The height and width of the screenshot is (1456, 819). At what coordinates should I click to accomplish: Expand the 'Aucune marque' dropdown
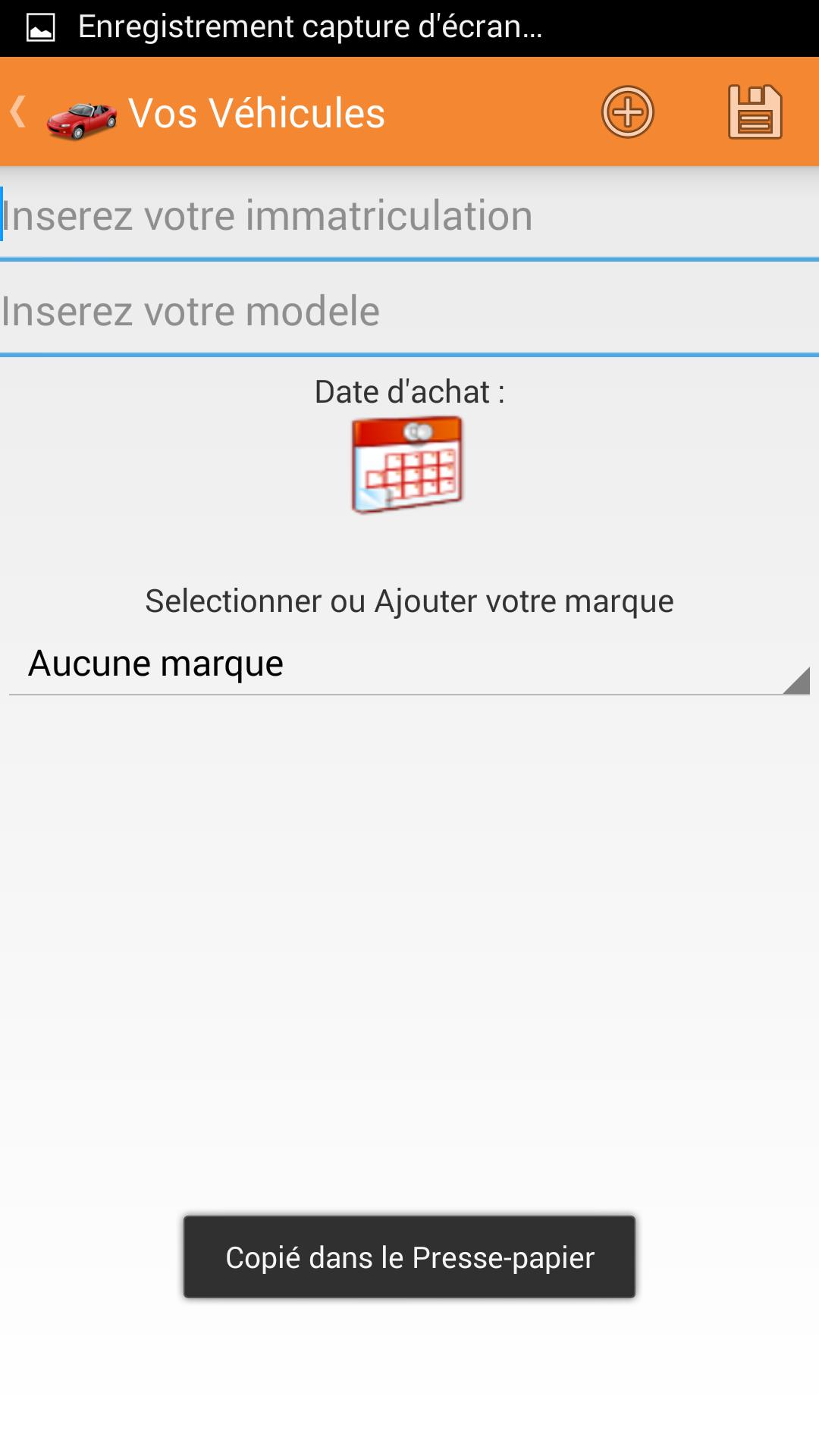(409, 664)
